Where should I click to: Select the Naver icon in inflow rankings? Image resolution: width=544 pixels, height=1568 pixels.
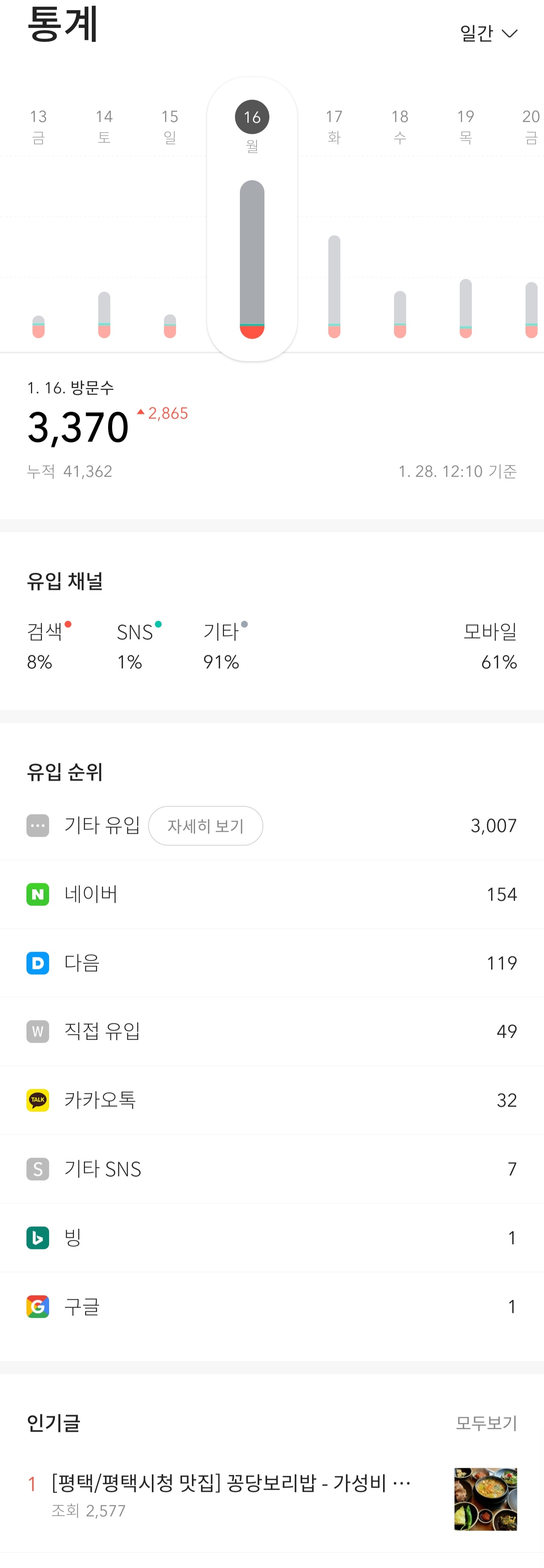pyautogui.click(x=38, y=893)
